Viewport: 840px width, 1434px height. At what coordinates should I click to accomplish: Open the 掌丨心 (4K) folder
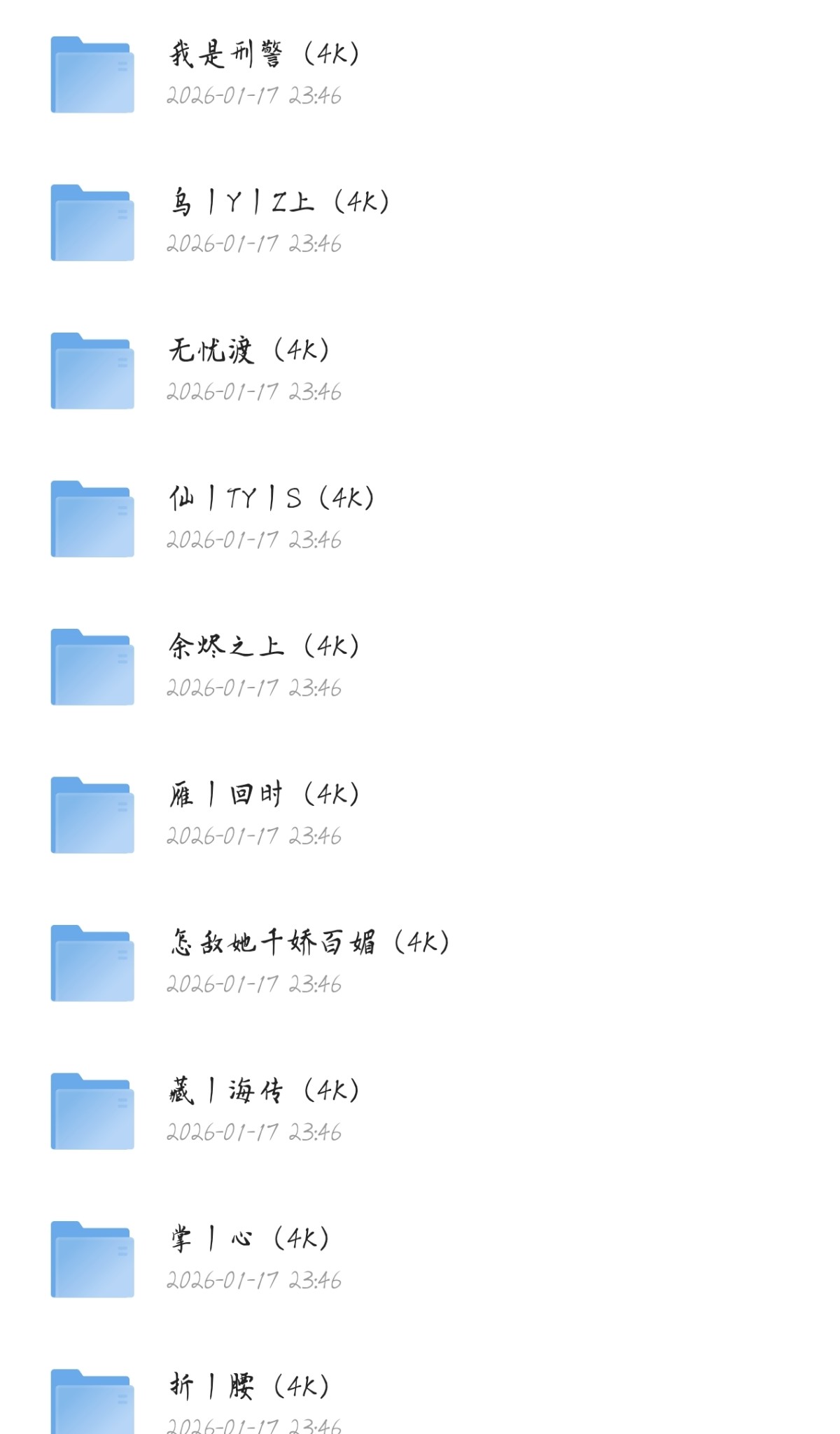[249, 1239]
